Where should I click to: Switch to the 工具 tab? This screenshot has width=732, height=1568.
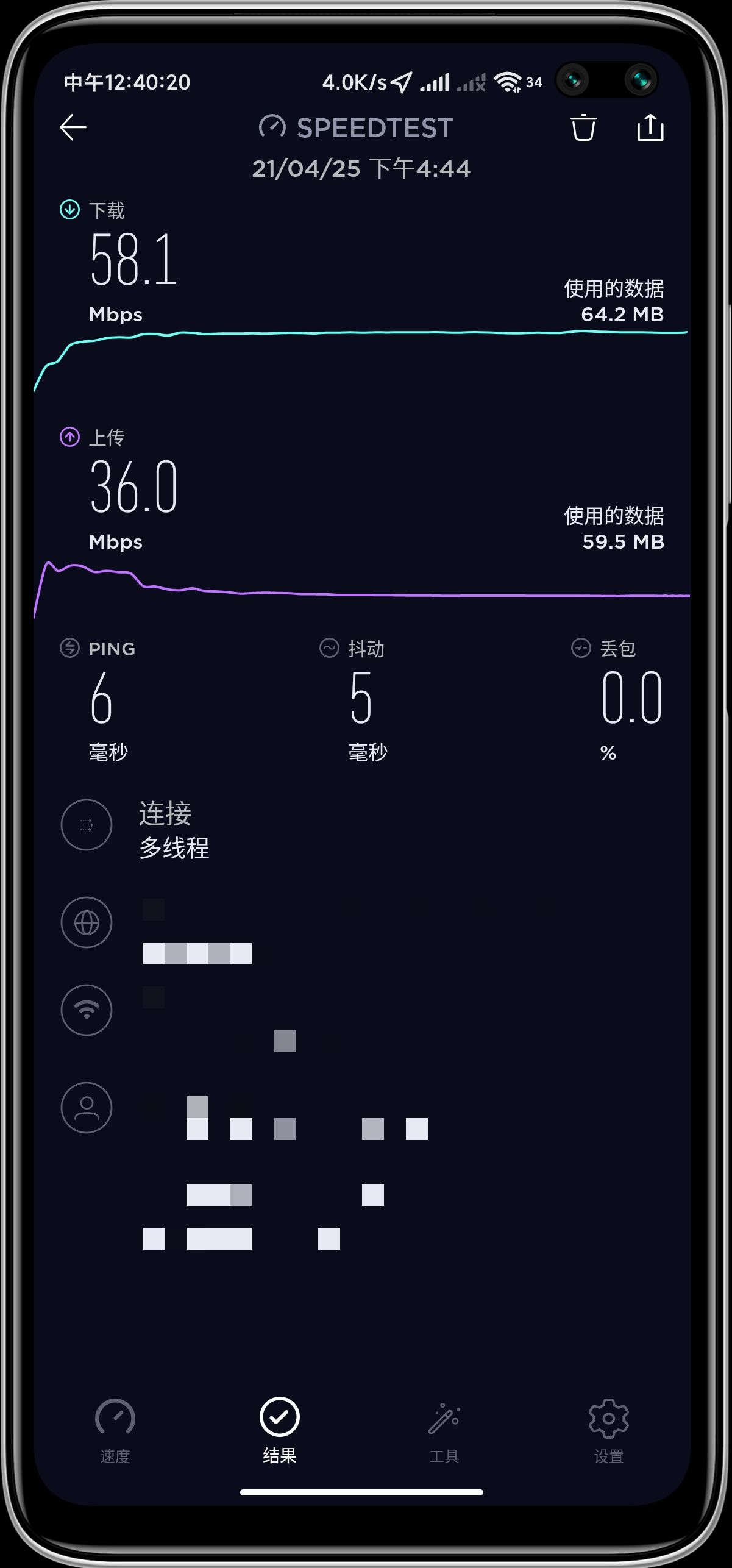pyautogui.click(x=444, y=1428)
